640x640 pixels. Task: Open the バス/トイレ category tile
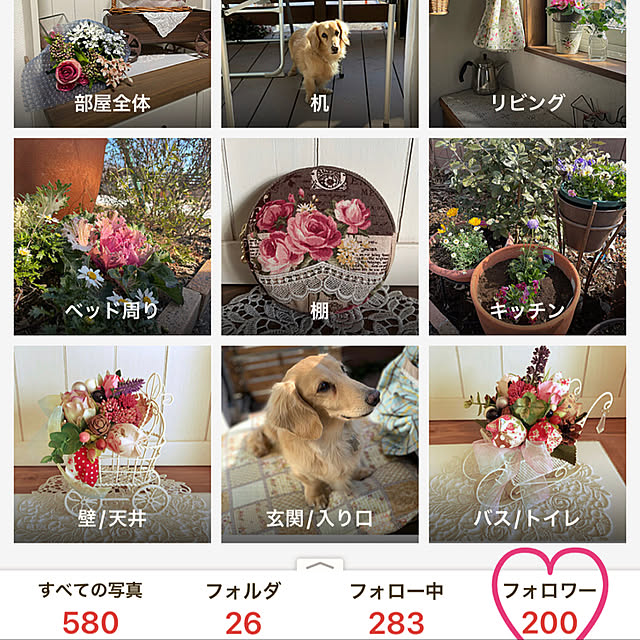[x=527, y=444]
